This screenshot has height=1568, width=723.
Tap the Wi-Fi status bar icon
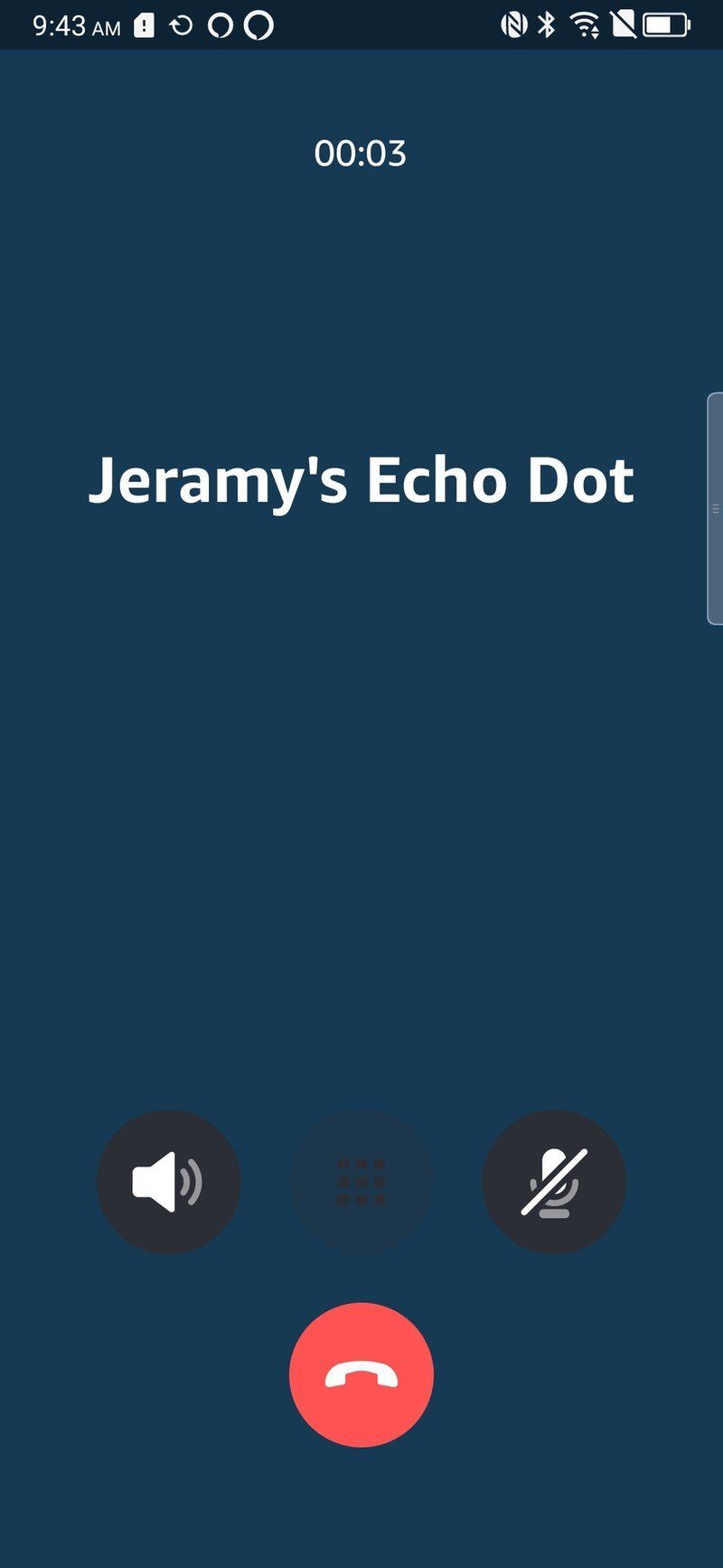[585, 24]
